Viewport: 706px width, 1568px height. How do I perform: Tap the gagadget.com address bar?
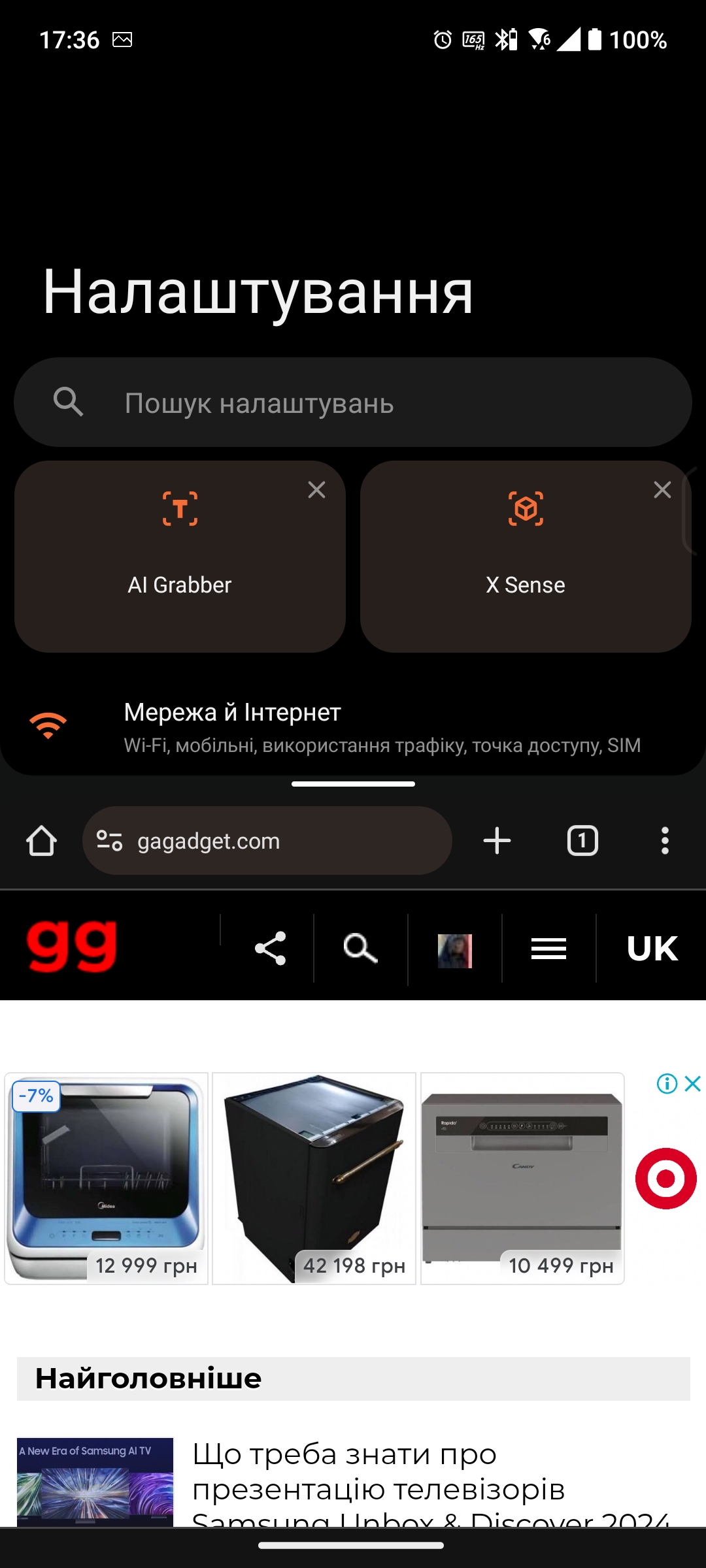pyautogui.click(x=267, y=841)
